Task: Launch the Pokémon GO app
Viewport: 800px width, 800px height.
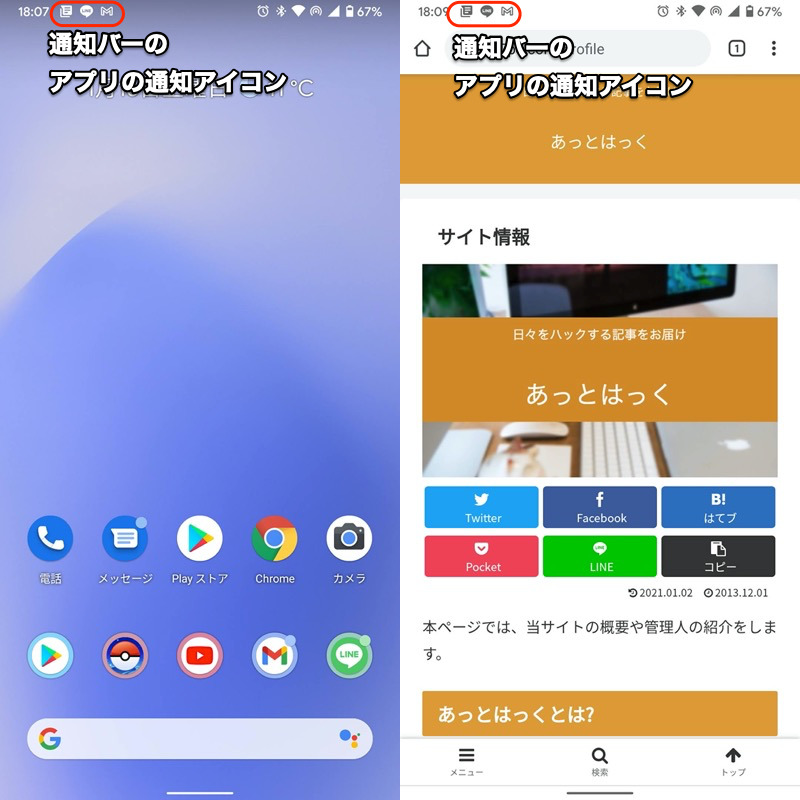Action: [125, 655]
